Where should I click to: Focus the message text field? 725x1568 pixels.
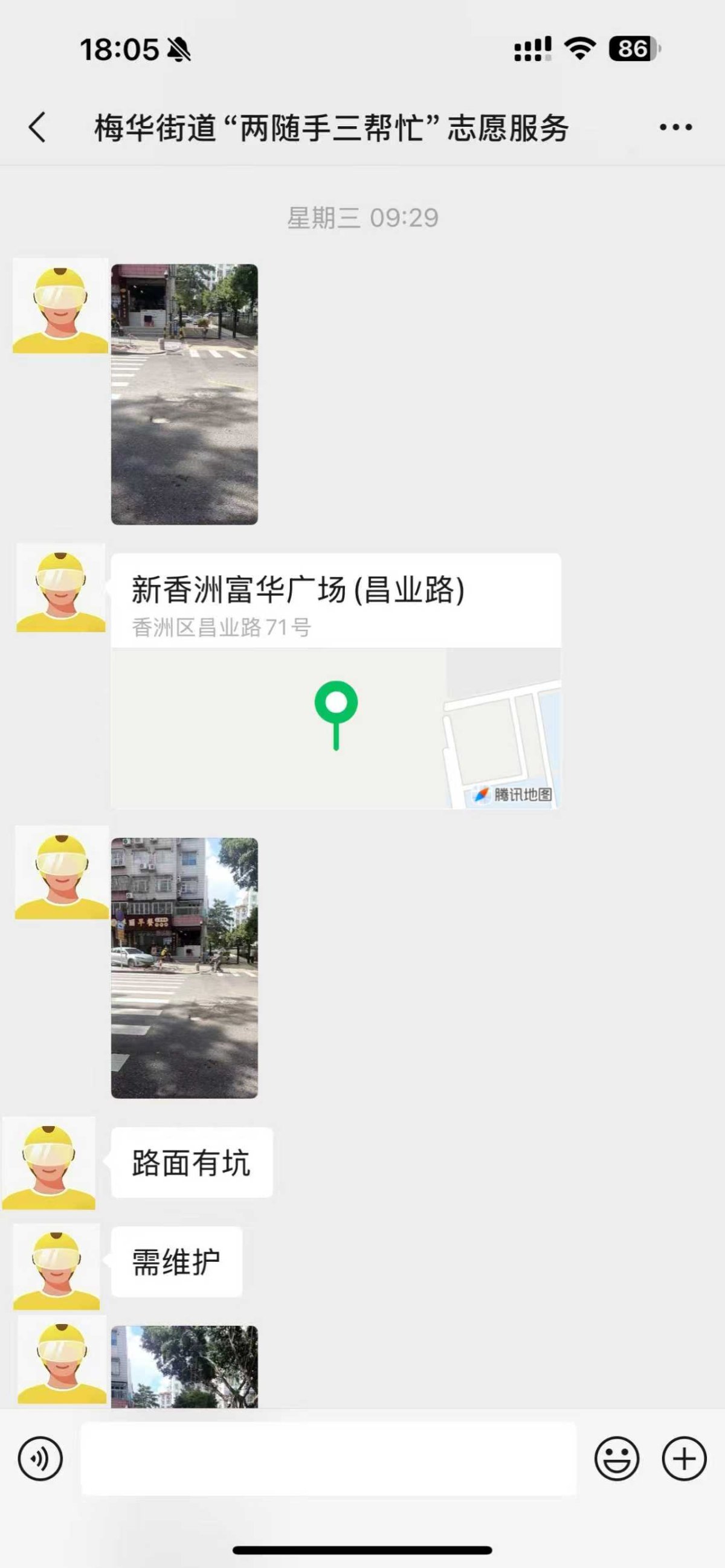click(329, 1459)
